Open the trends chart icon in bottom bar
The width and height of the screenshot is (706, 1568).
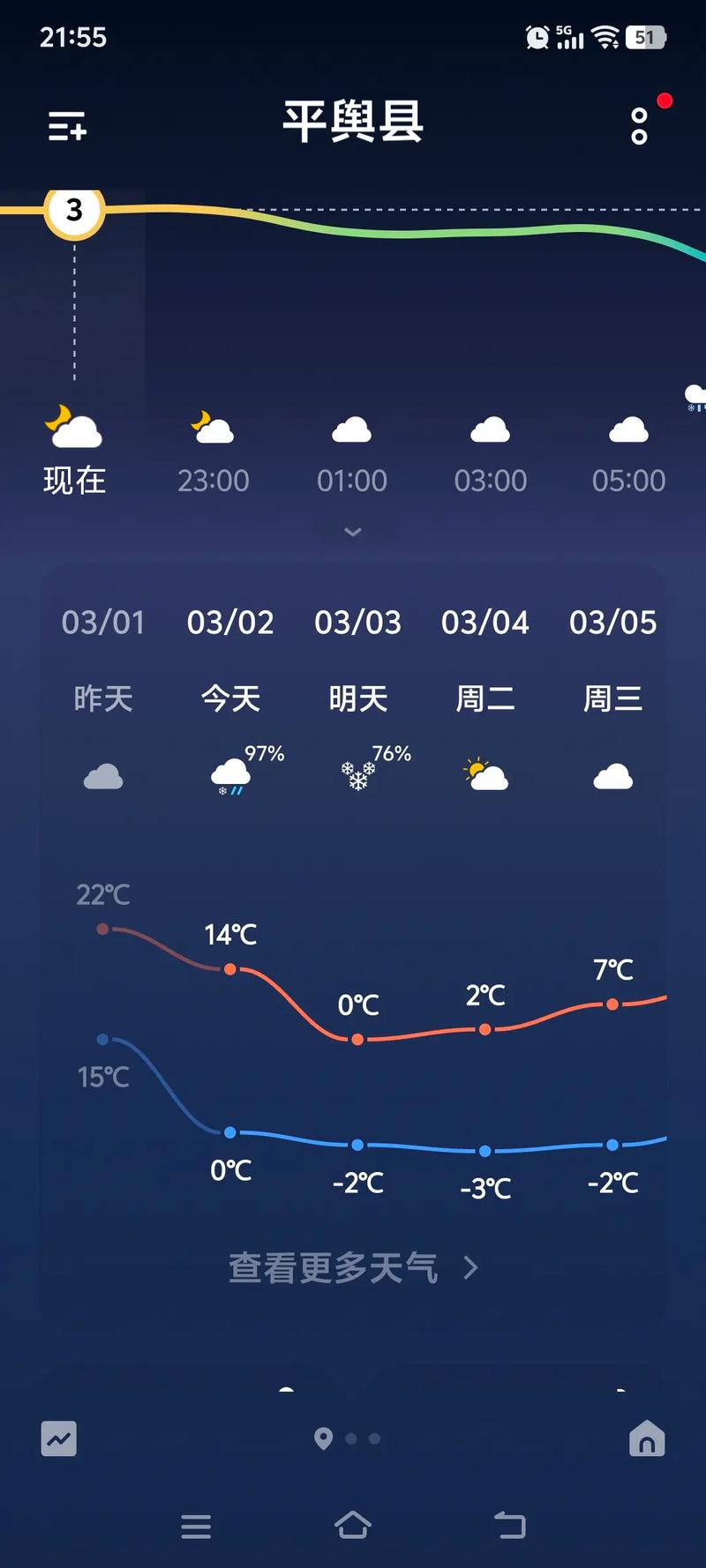coord(58,1437)
